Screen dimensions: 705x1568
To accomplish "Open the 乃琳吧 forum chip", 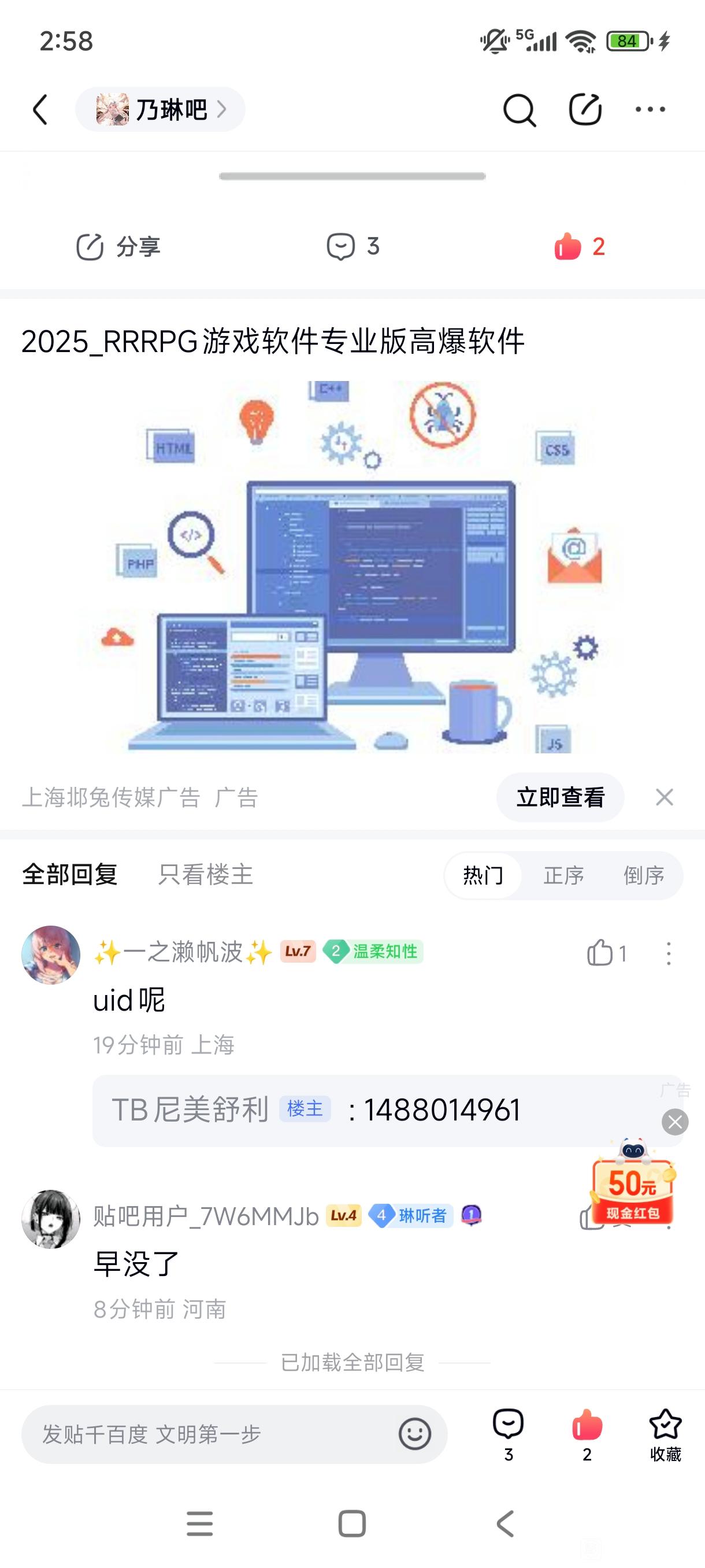I will (x=160, y=110).
